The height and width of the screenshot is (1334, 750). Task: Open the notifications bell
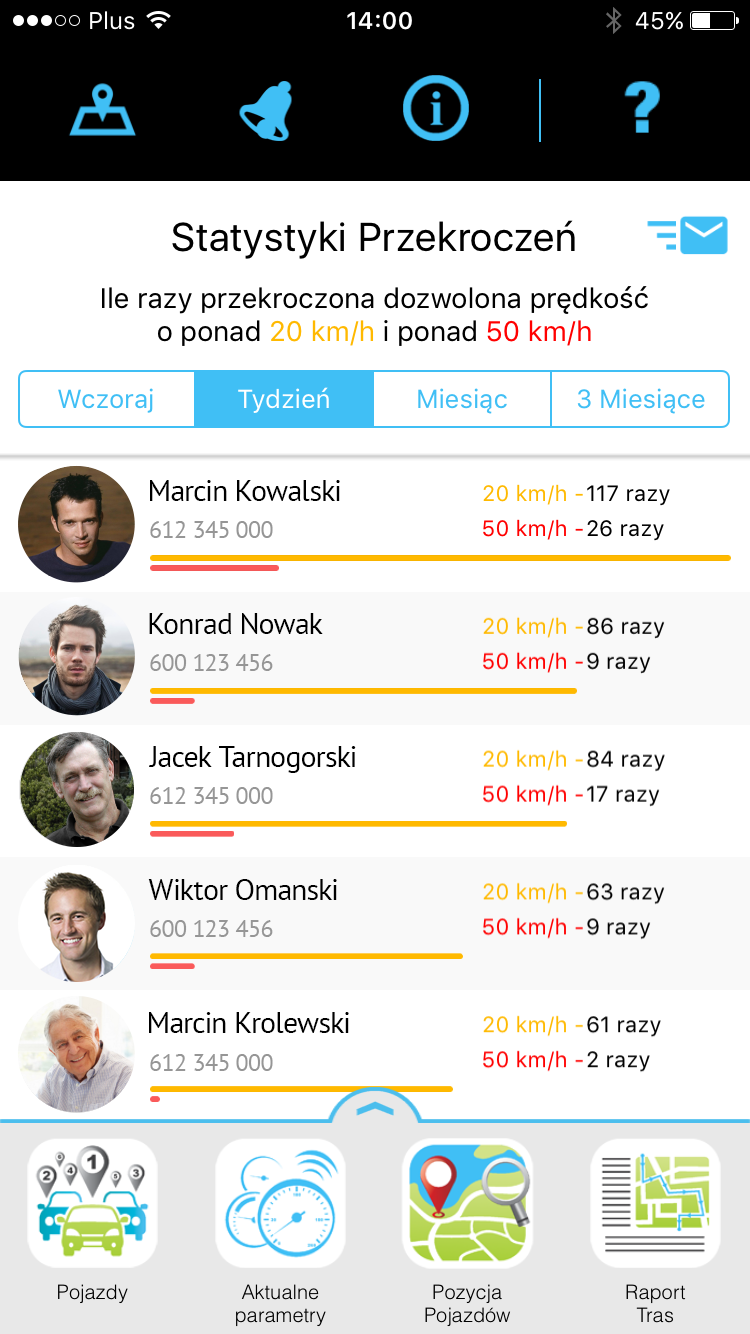point(266,110)
